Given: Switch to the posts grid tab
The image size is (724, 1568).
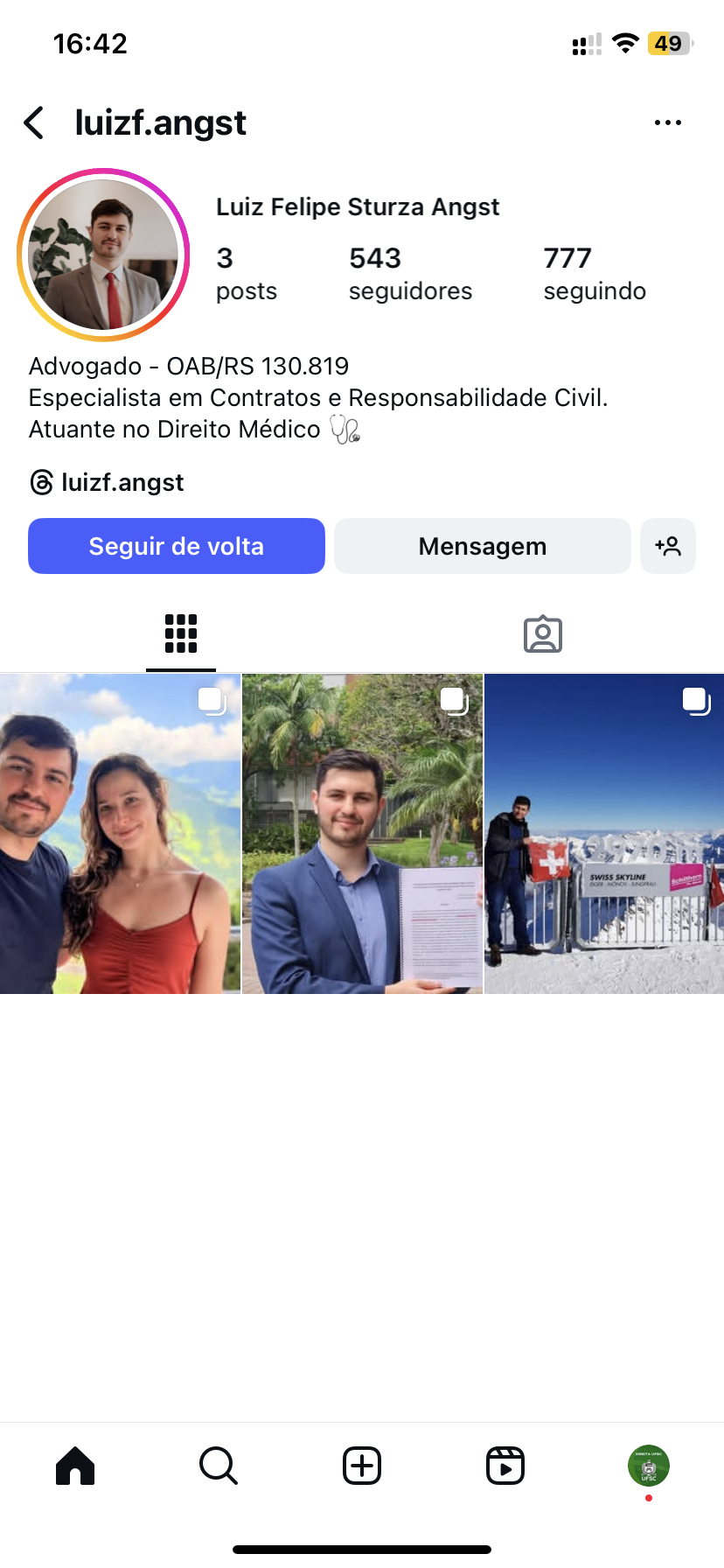Looking at the screenshot, I should click(181, 633).
